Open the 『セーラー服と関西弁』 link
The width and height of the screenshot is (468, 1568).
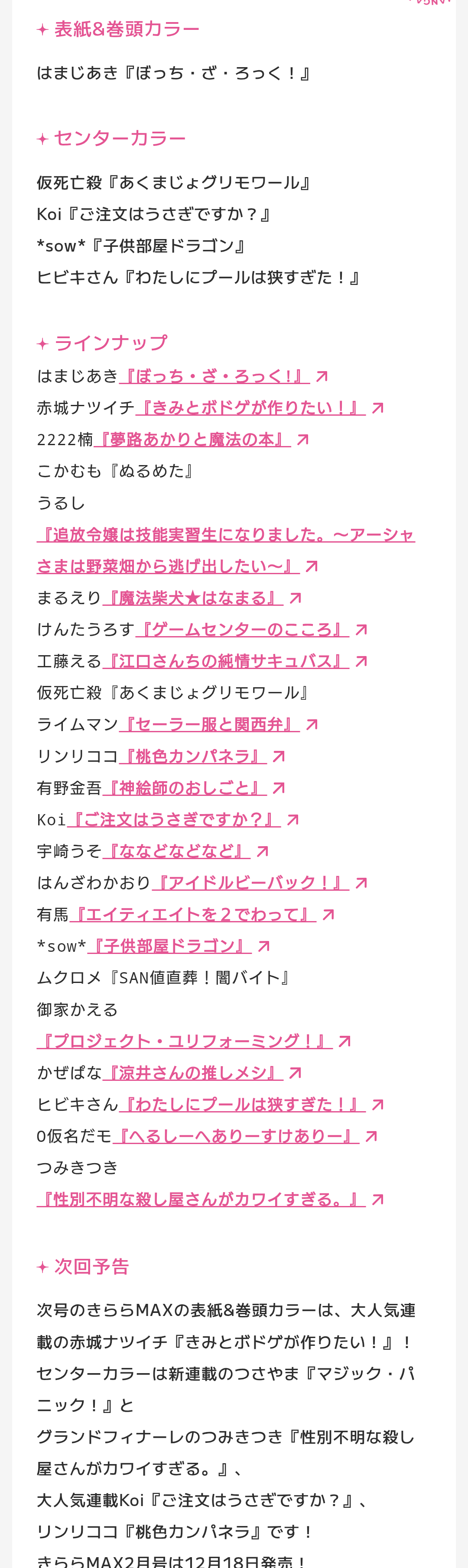click(x=209, y=724)
